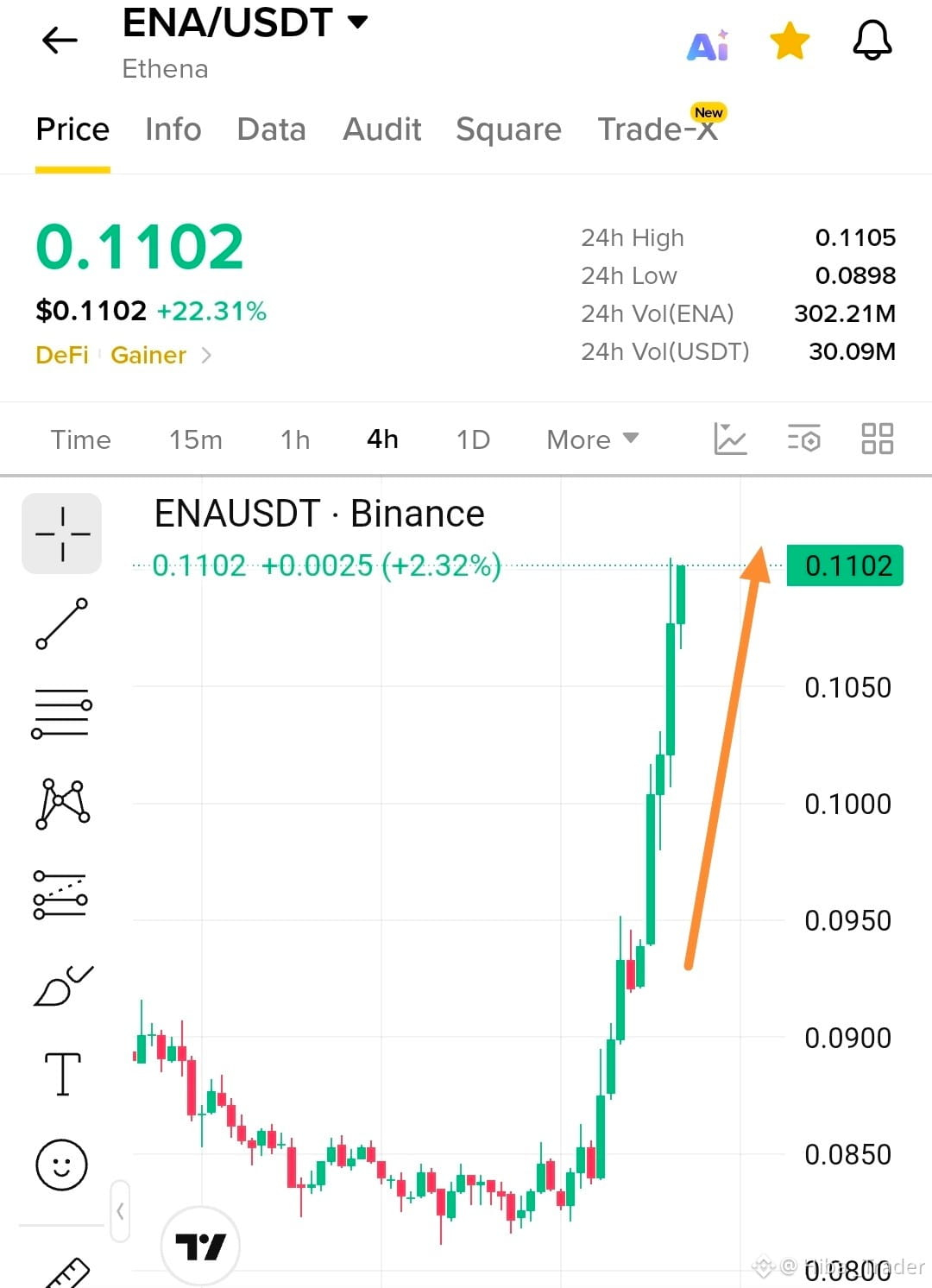The width and height of the screenshot is (932, 1288).
Task: Open chart settings icon
Action: pyautogui.click(x=803, y=439)
